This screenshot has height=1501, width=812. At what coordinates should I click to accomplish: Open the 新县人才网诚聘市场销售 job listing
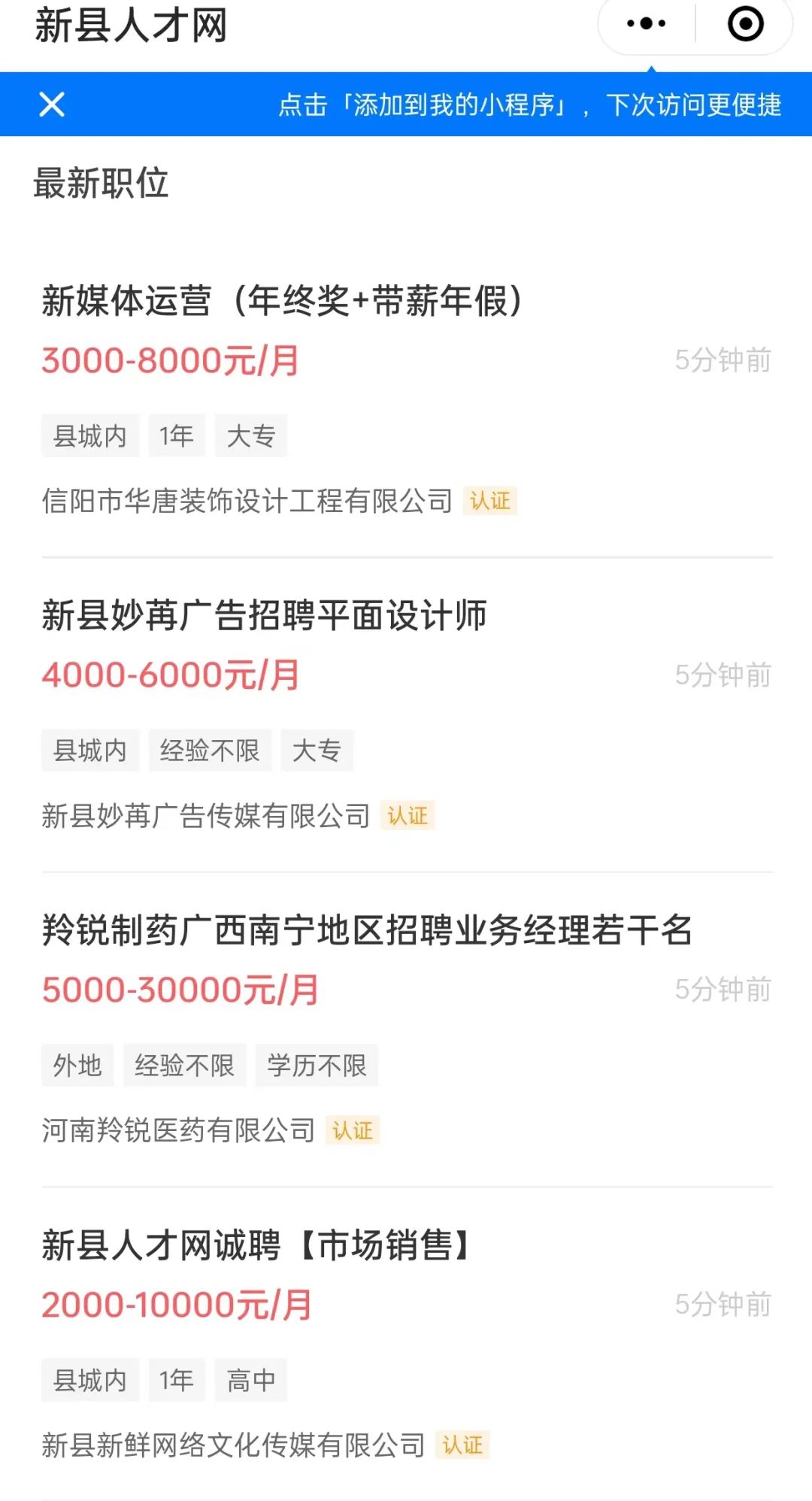point(256,1245)
